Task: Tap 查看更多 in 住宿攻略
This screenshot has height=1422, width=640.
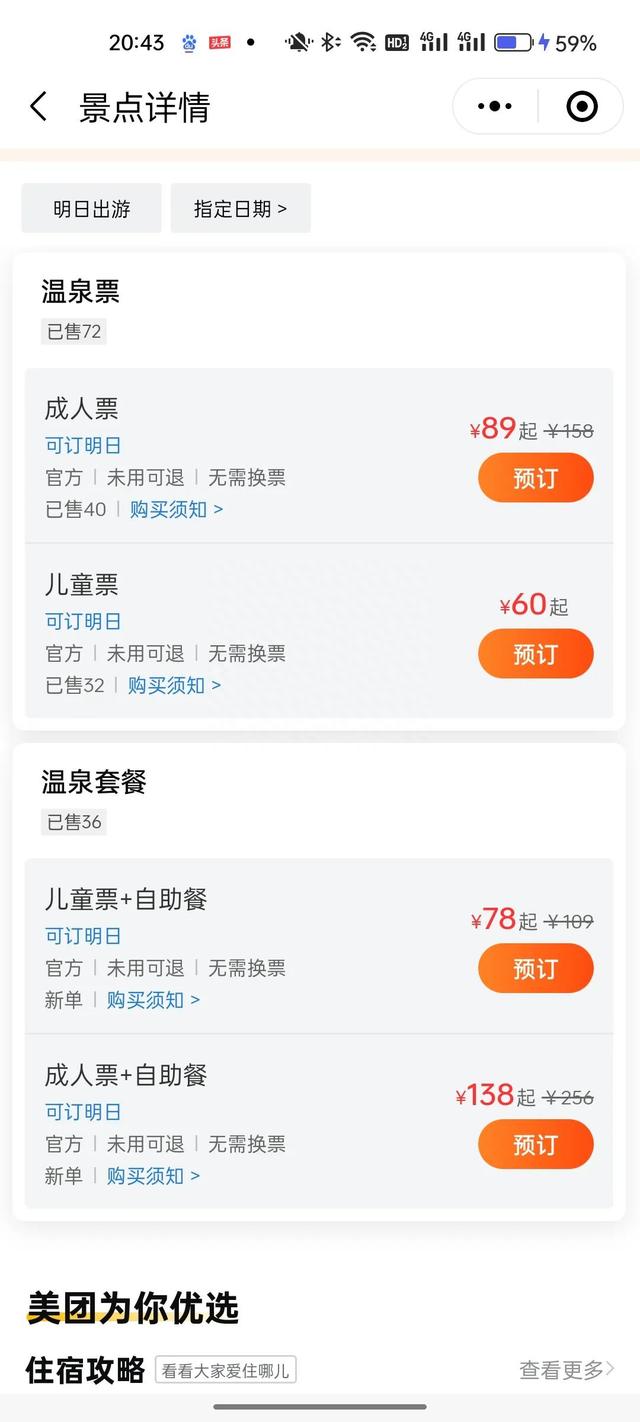Action: [567, 1369]
